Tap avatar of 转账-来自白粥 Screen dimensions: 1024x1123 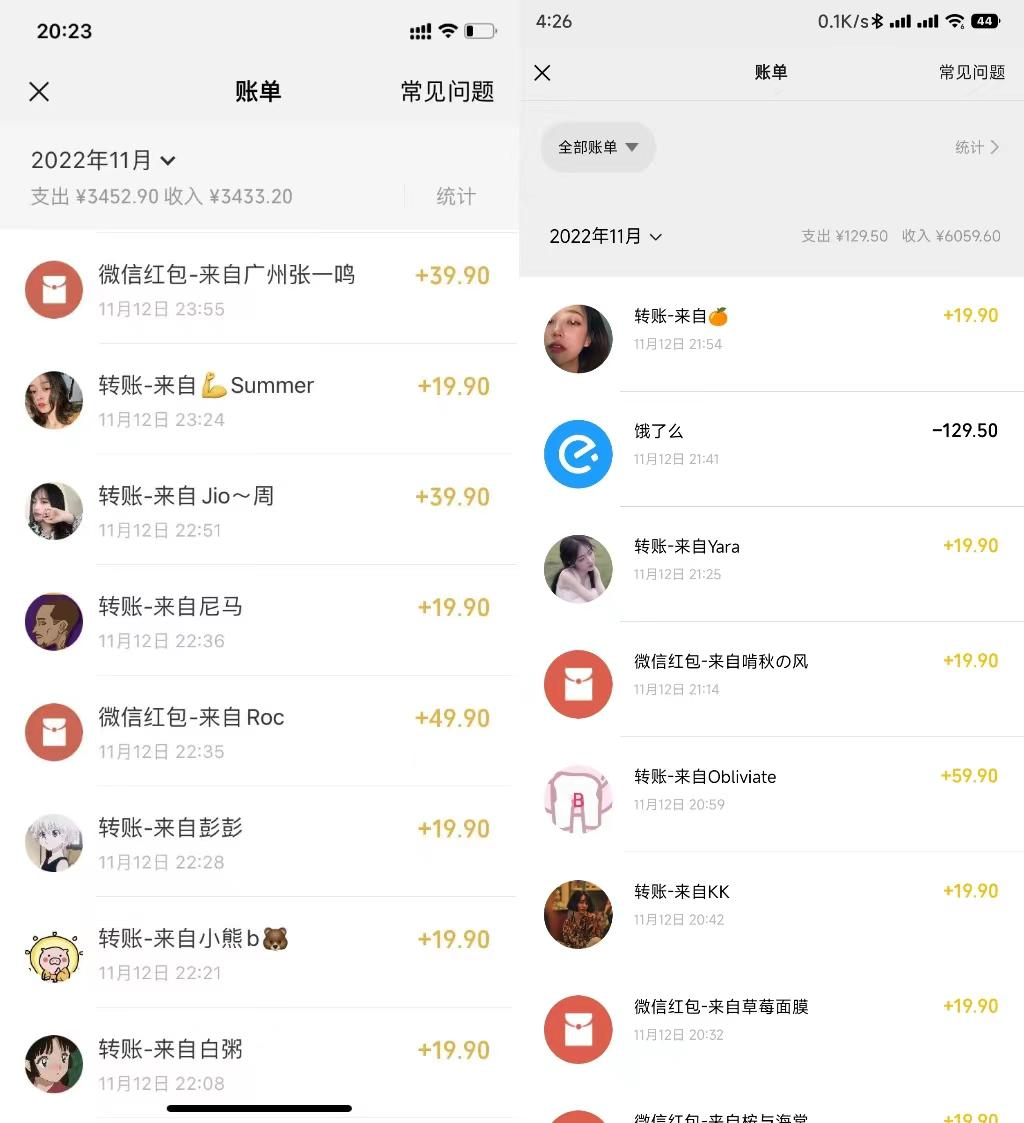tap(53, 1064)
